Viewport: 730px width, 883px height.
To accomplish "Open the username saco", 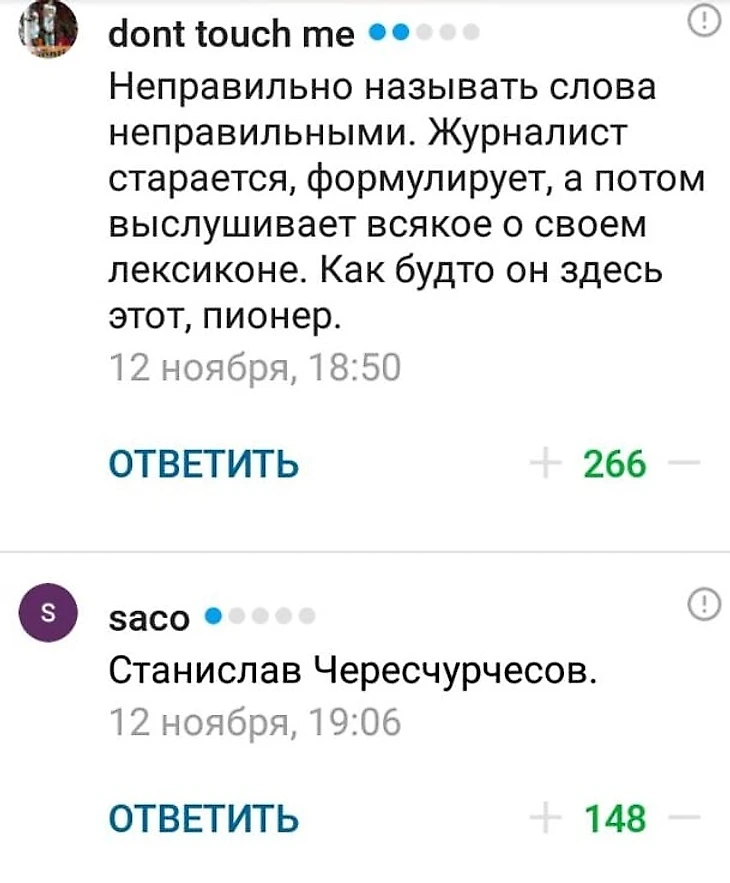I will click(148, 620).
